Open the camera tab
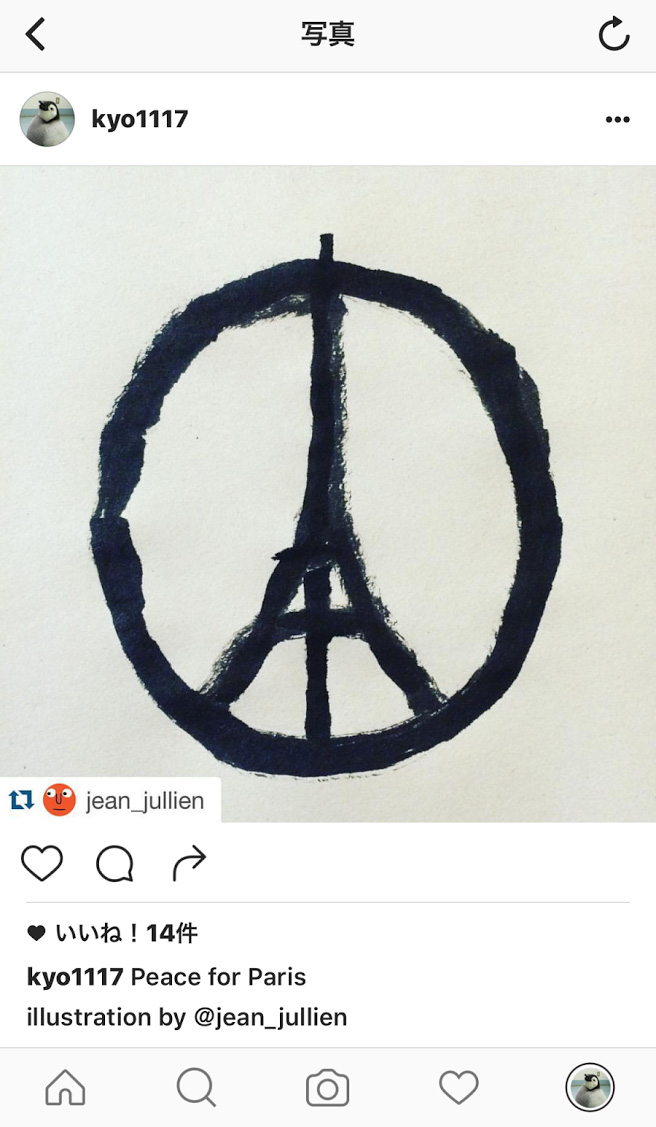Image resolution: width=656 pixels, height=1127 pixels. click(x=327, y=1087)
